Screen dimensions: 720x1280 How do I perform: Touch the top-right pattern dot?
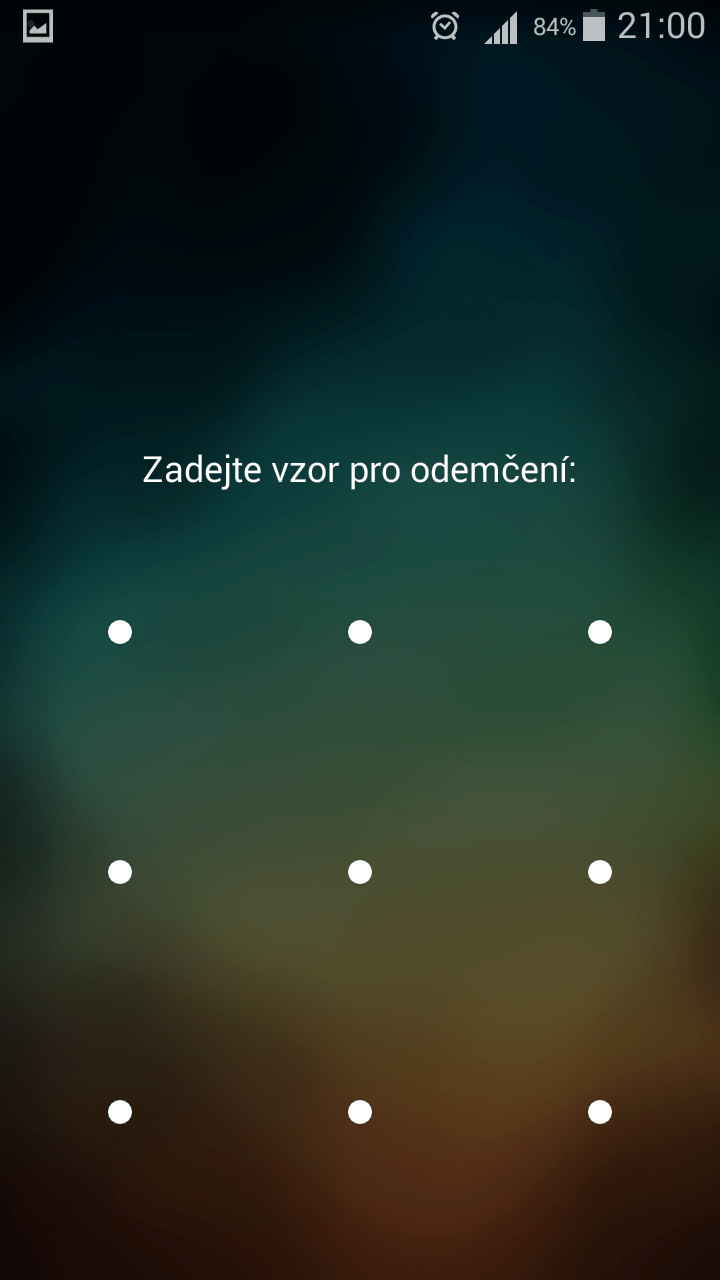tap(600, 632)
